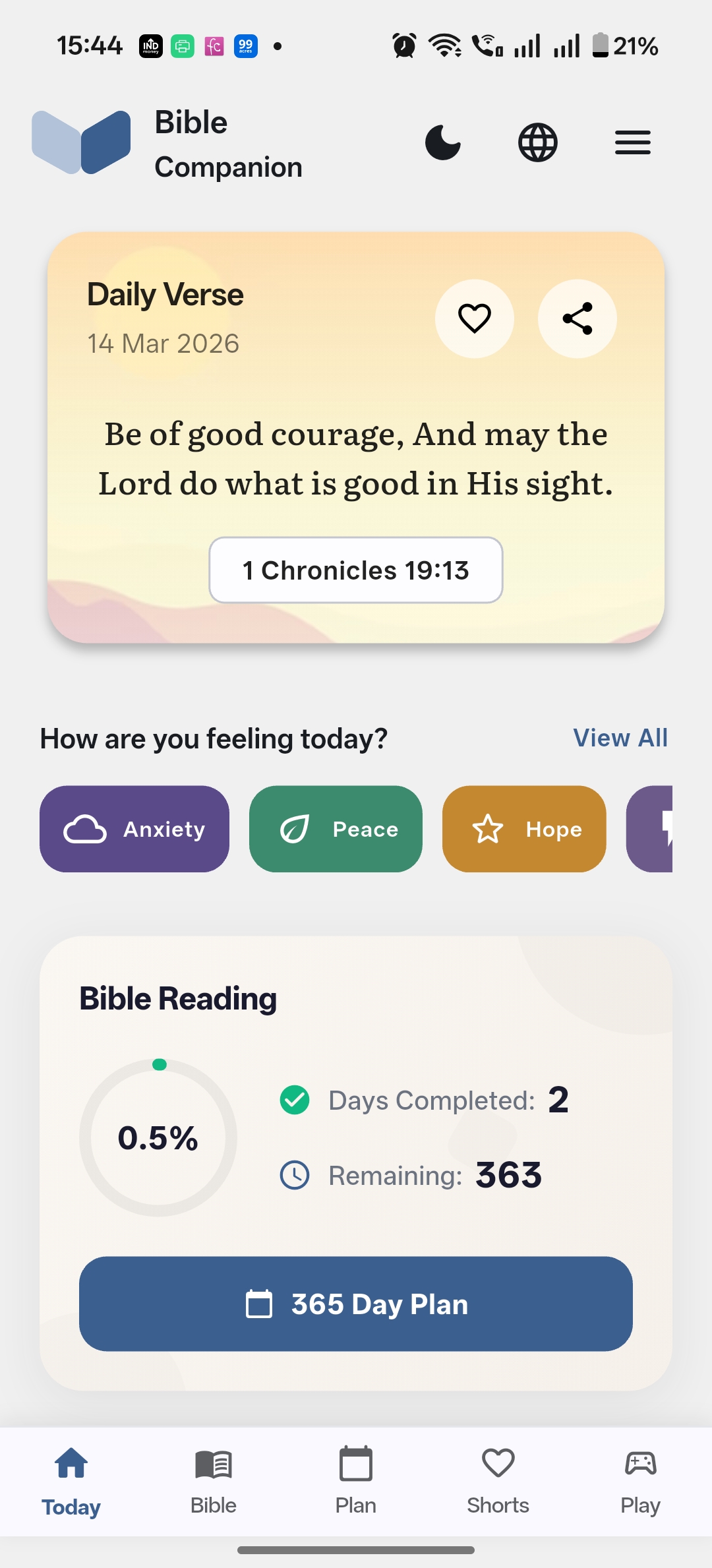Screen dimensions: 712x1568
Task: View All feelings options
Action: pyautogui.click(x=620, y=737)
